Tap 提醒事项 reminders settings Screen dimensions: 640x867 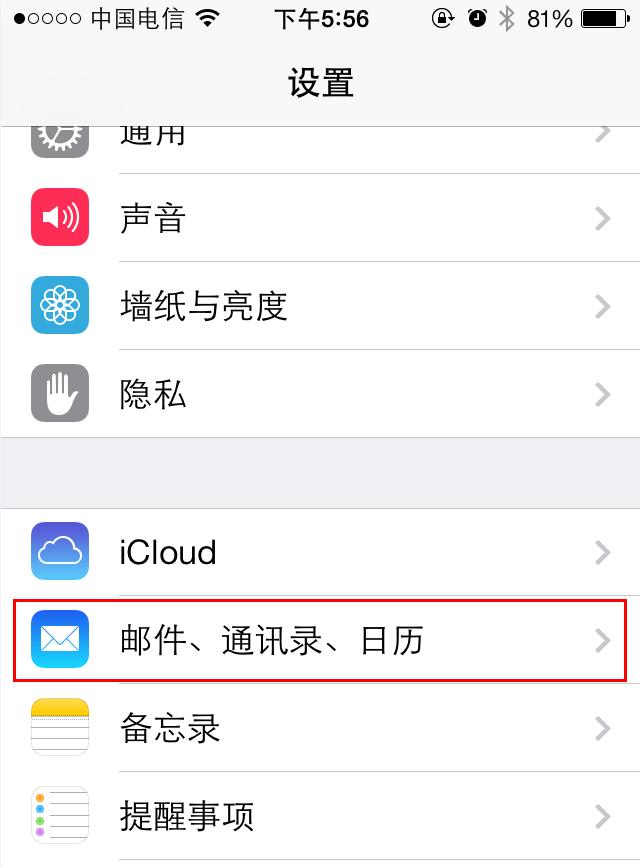coord(320,816)
